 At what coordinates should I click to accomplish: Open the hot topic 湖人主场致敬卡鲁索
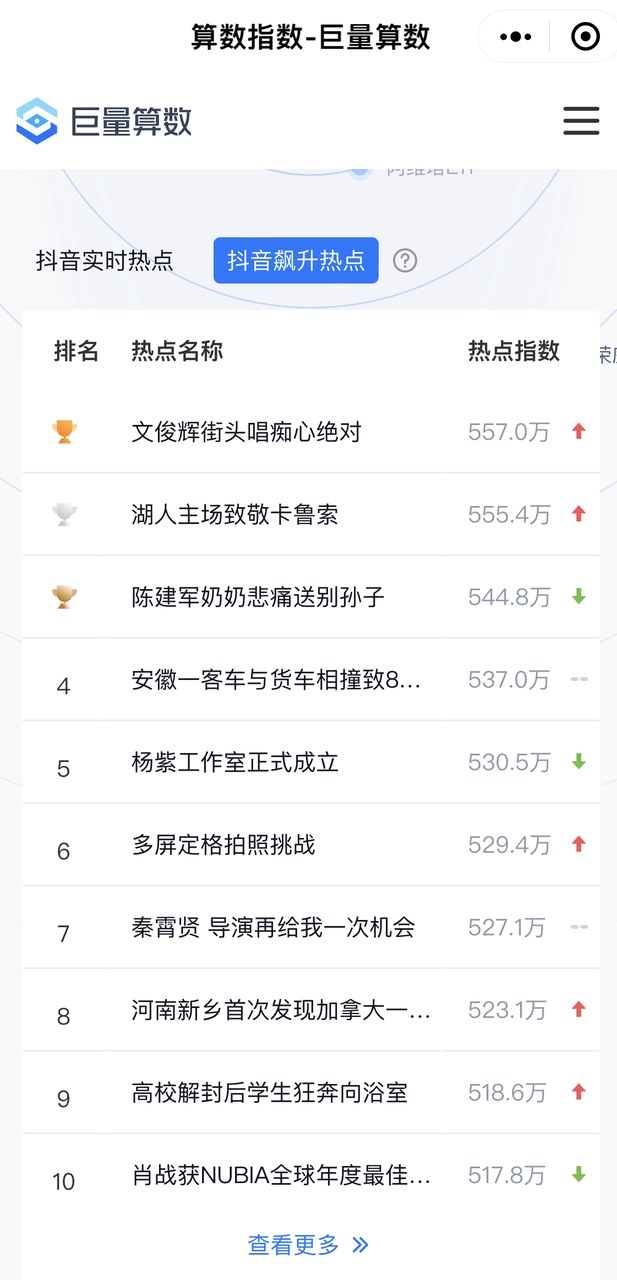pyautogui.click(x=235, y=515)
